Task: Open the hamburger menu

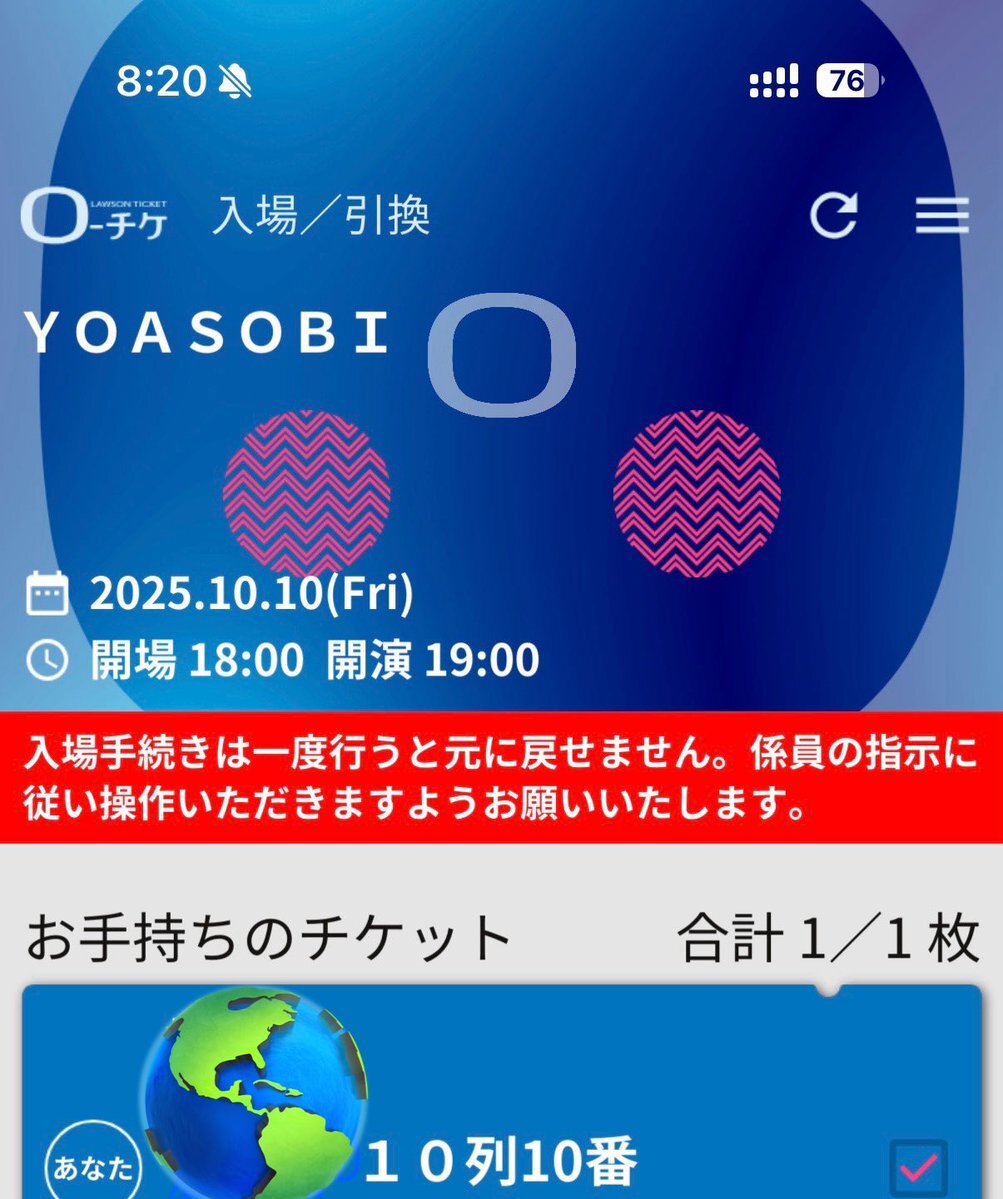Action: (942, 216)
